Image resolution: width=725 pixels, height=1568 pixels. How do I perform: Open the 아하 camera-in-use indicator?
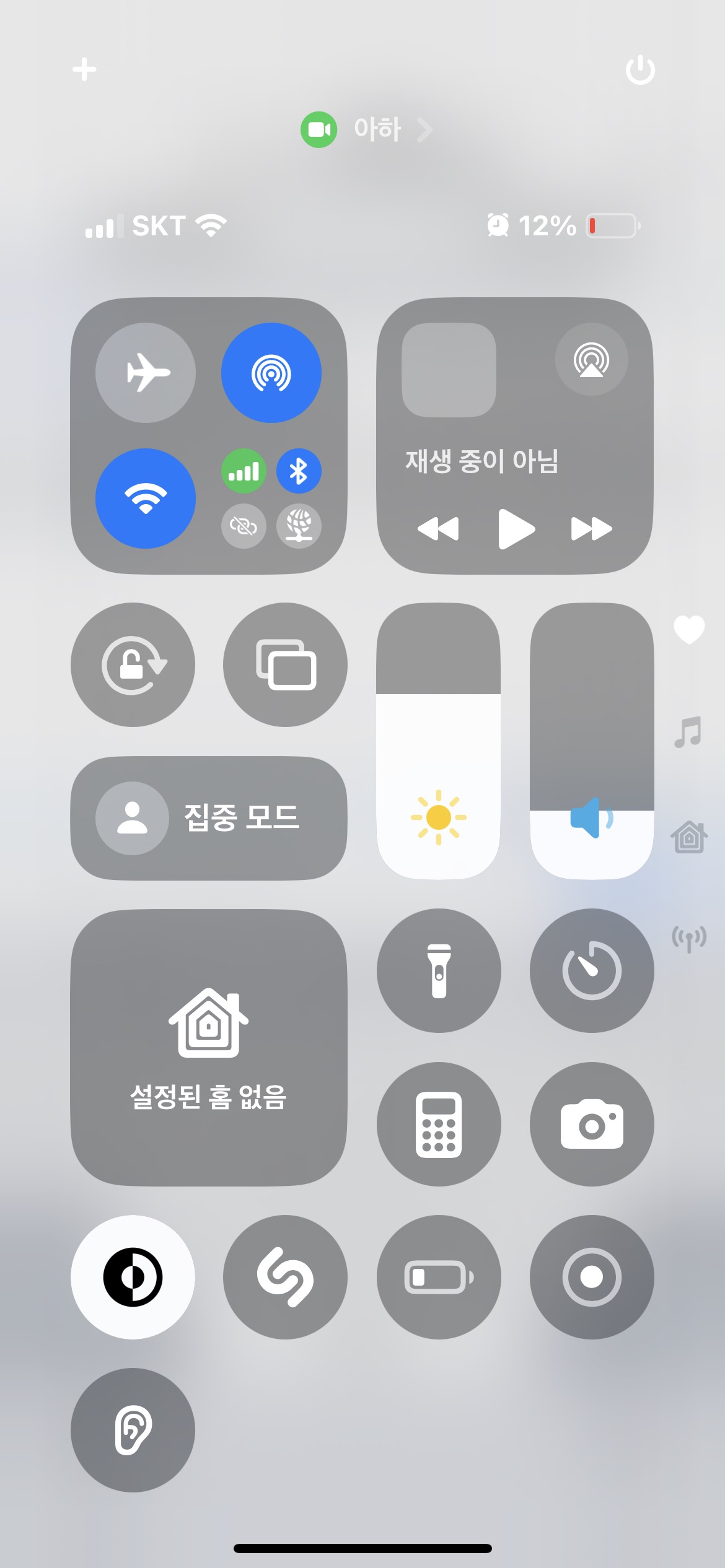(x=366, y=129)
